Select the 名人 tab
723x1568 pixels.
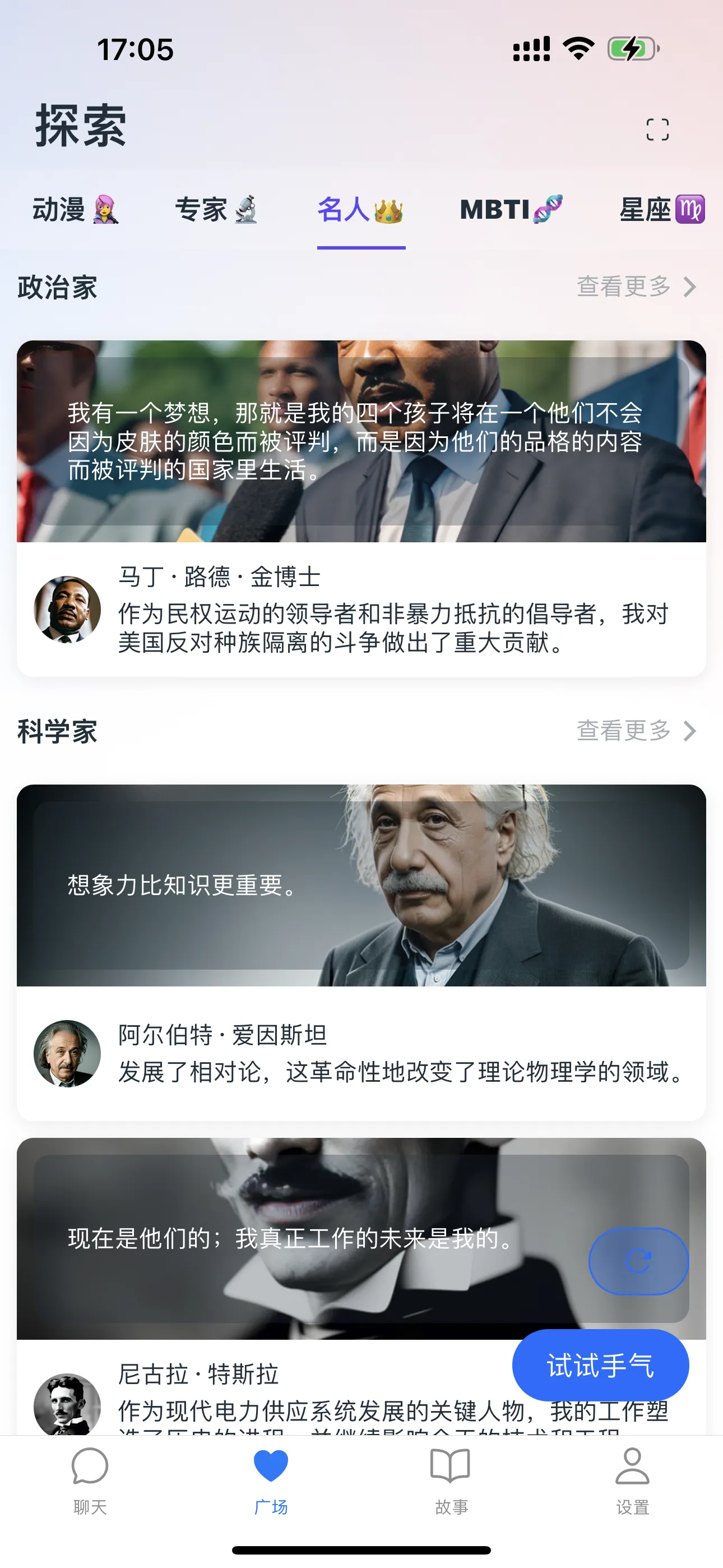[361, 210]
